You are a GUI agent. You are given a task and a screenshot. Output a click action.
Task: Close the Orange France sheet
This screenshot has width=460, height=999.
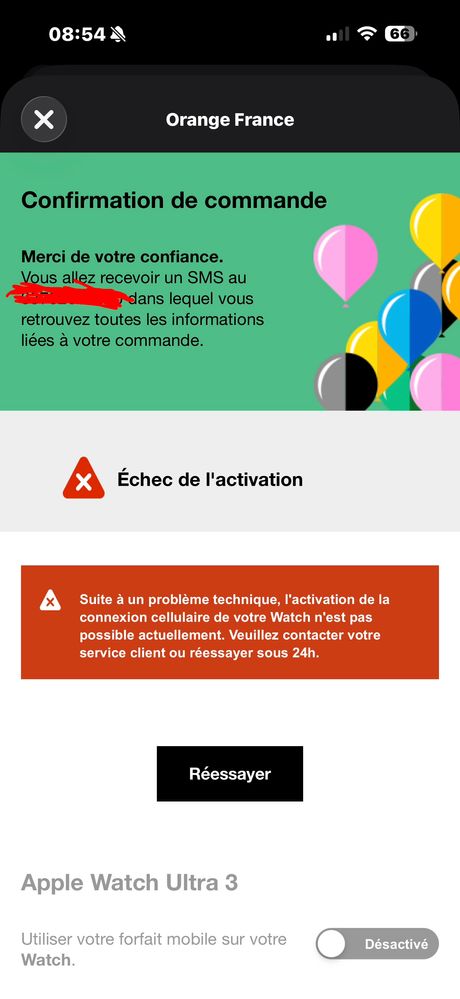tap(44, 119)
